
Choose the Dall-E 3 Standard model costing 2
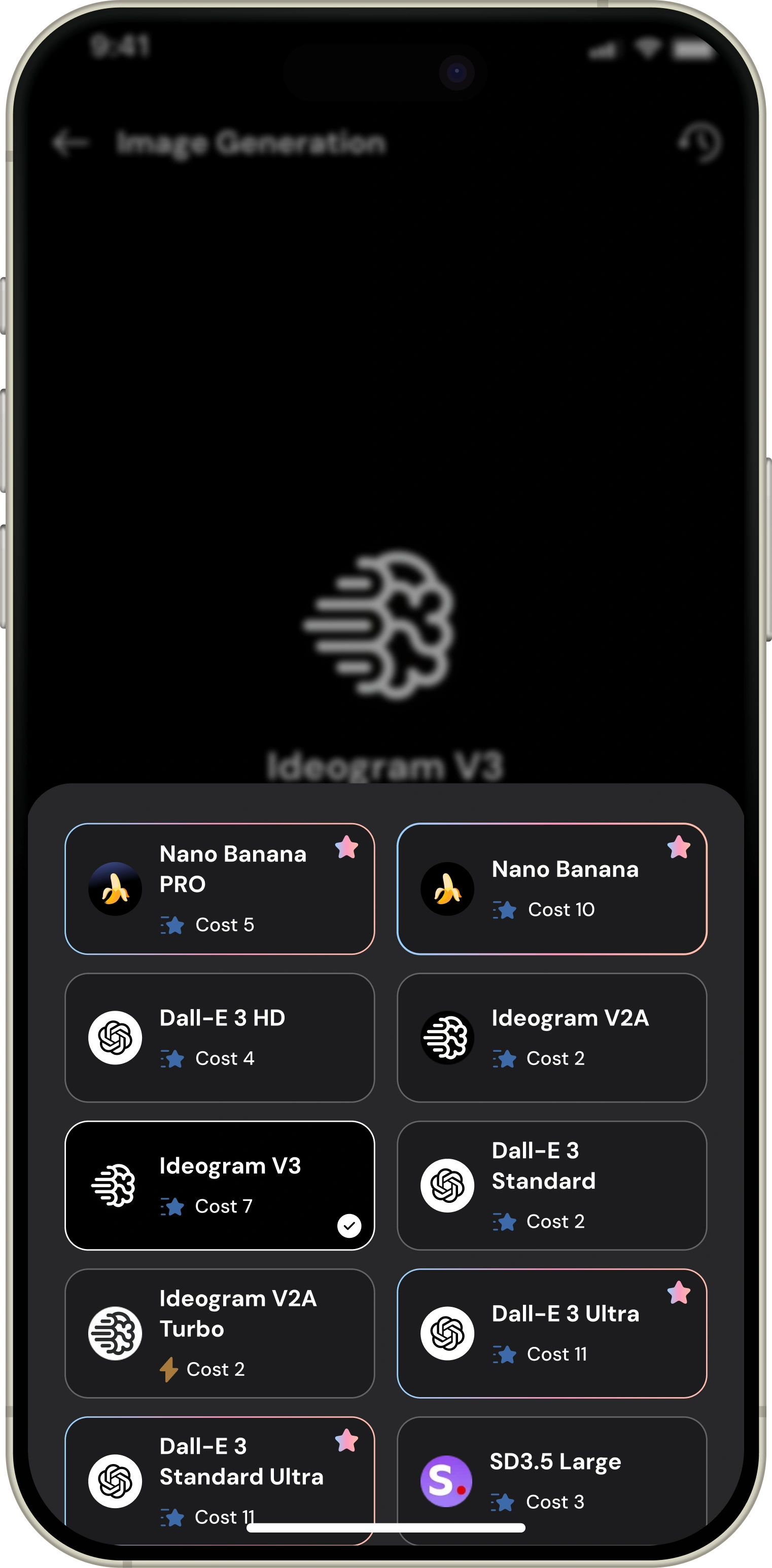(551, 1185)
